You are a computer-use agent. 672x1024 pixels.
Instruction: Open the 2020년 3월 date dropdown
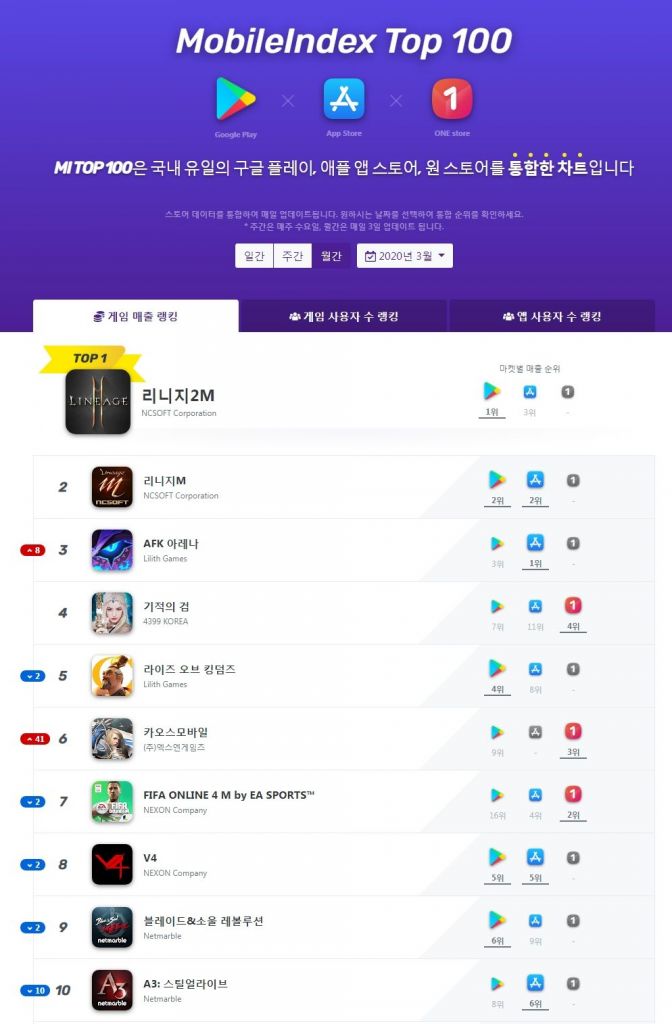pos(404,256)
